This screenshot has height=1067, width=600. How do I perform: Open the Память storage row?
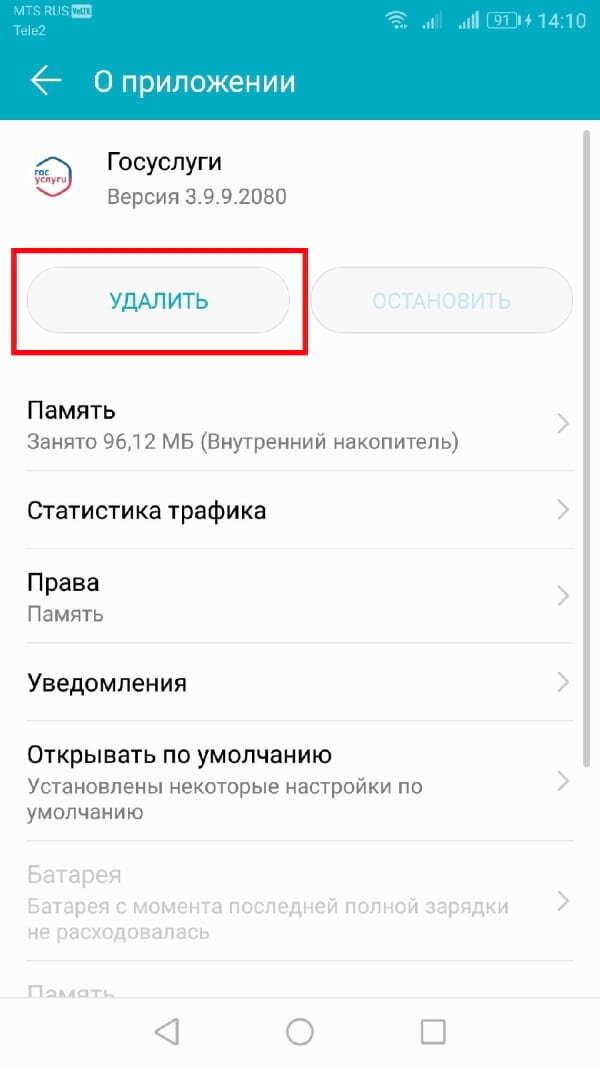299,425
